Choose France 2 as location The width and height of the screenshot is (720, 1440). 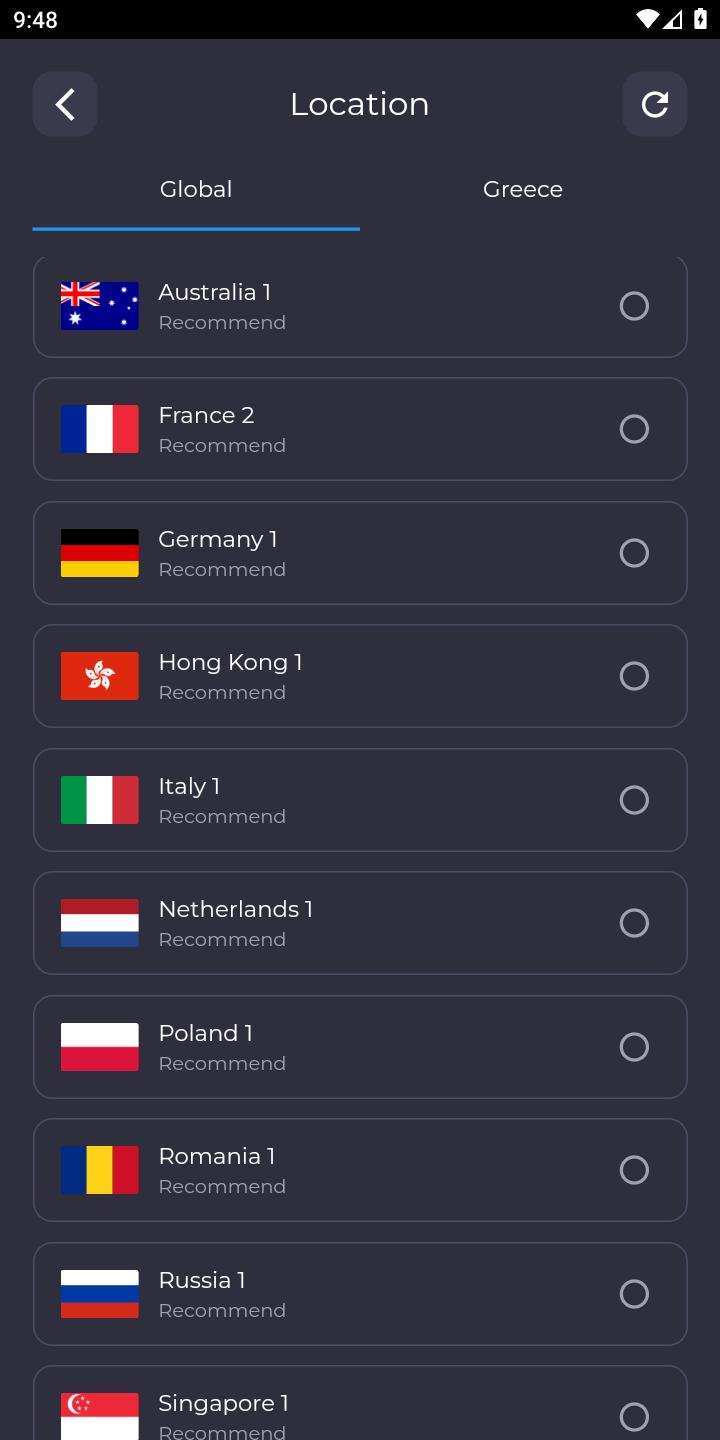(x=360, y=429)
